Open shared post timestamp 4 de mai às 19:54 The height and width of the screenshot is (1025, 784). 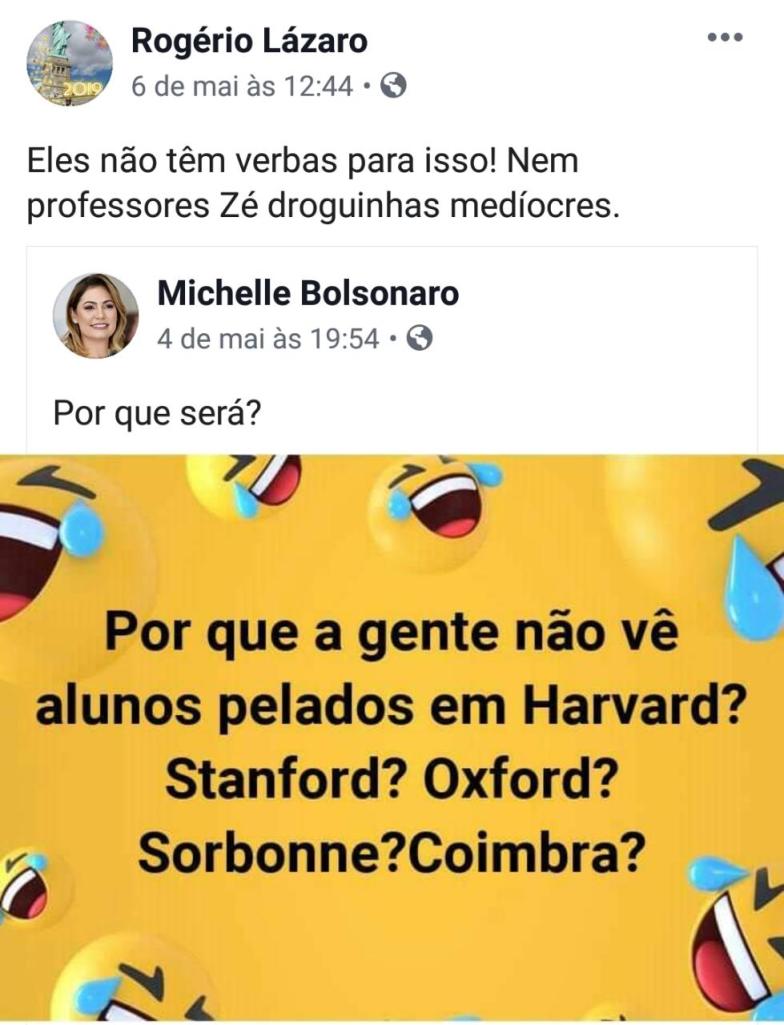point(268,339)
